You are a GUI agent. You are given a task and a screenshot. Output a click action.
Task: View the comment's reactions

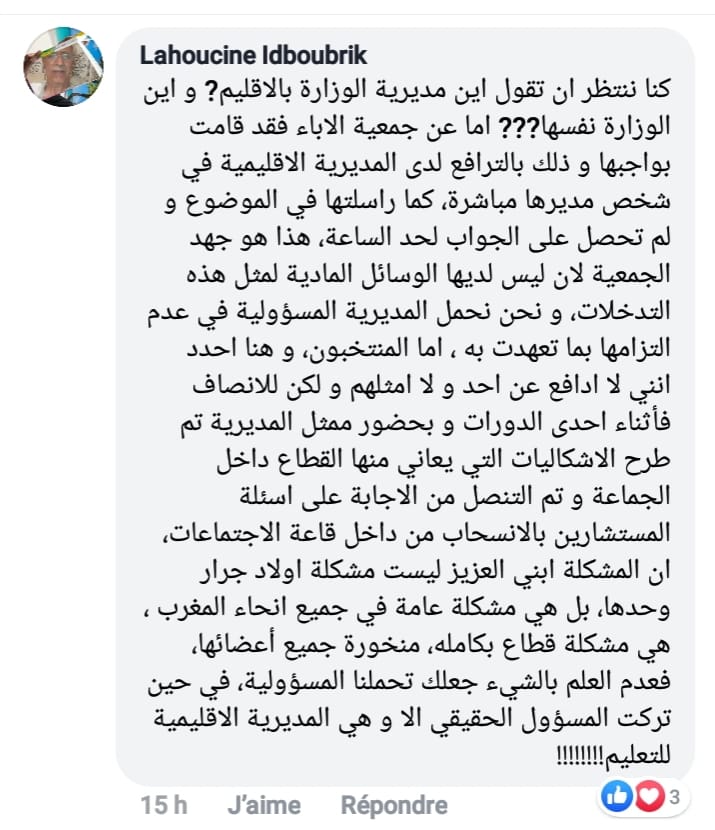[644, 797]
